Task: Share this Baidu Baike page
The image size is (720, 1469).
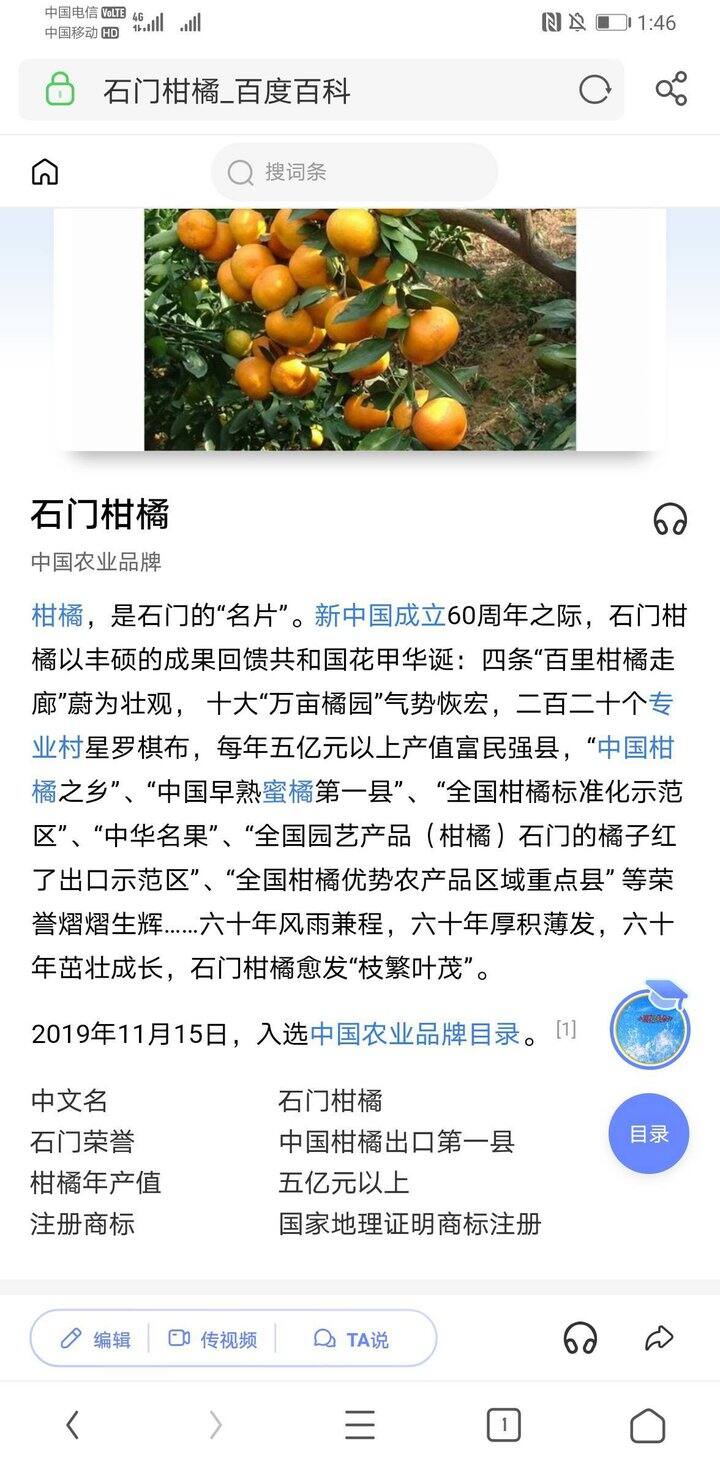Action: (671, 89)
